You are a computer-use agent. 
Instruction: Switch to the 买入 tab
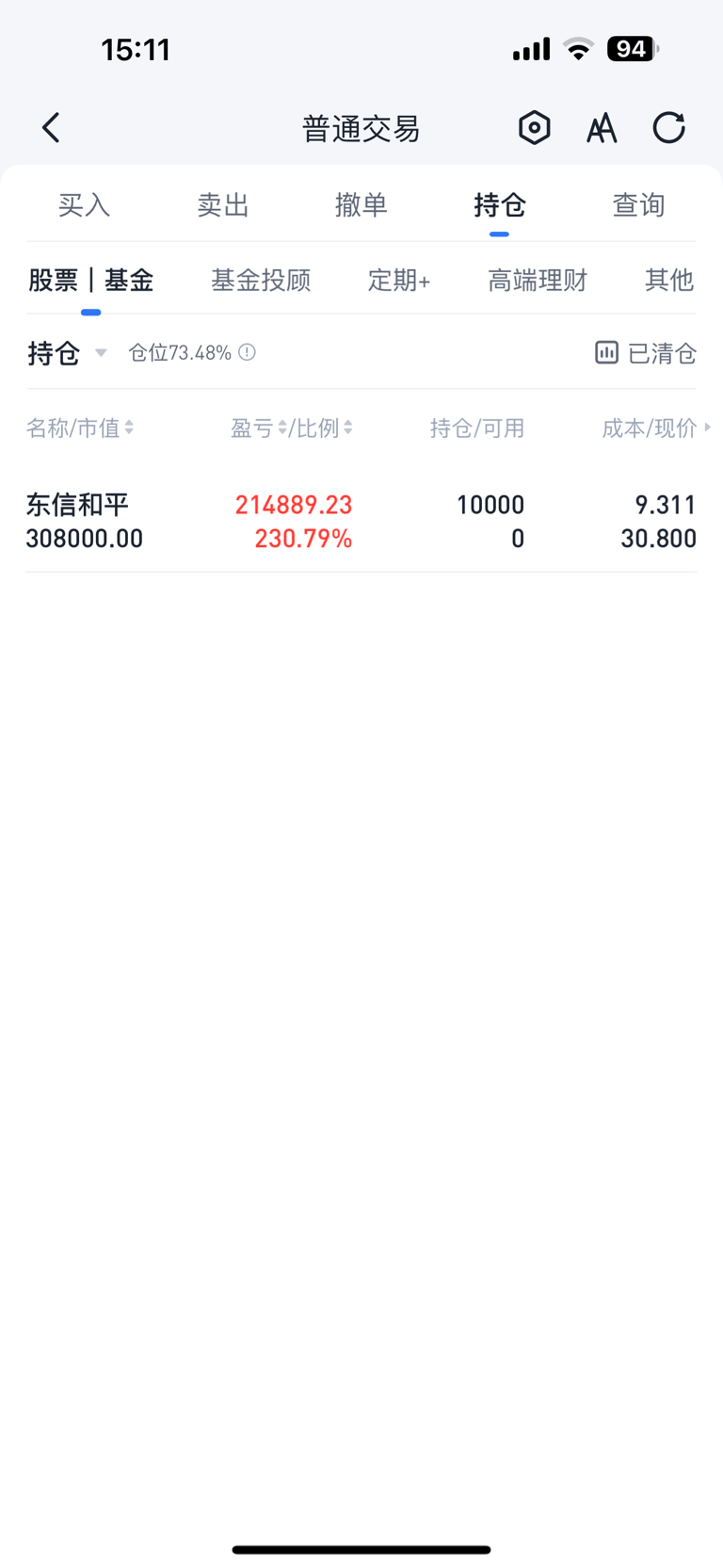click(84, 205)
